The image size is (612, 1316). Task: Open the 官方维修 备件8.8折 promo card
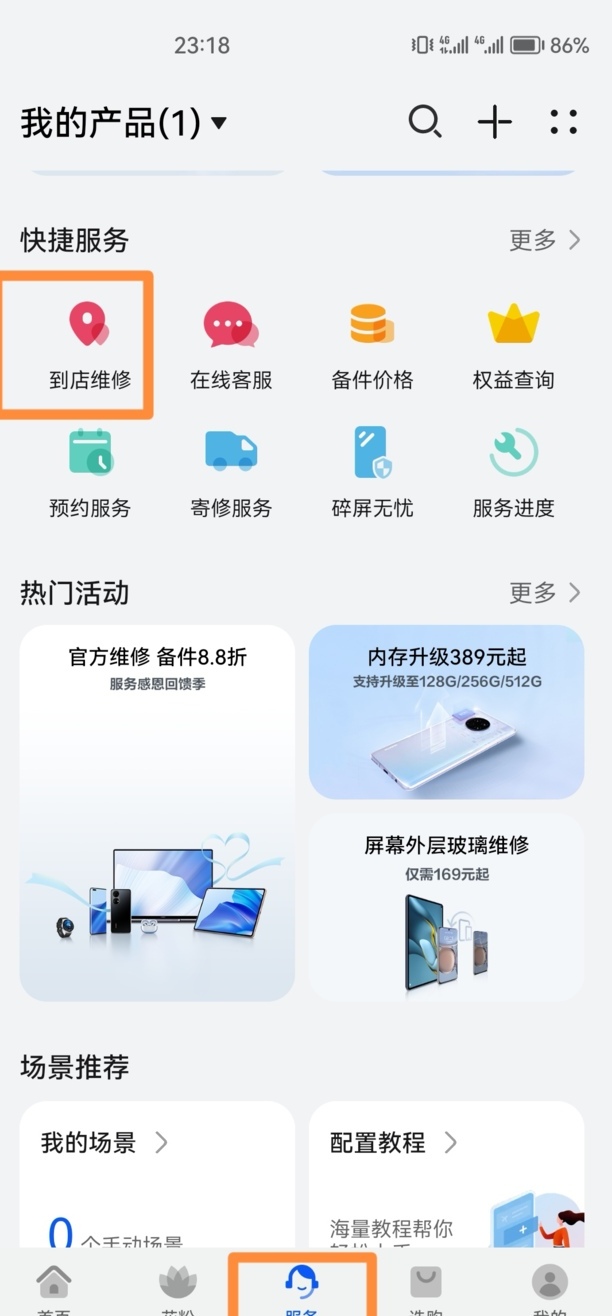(157, 812)
